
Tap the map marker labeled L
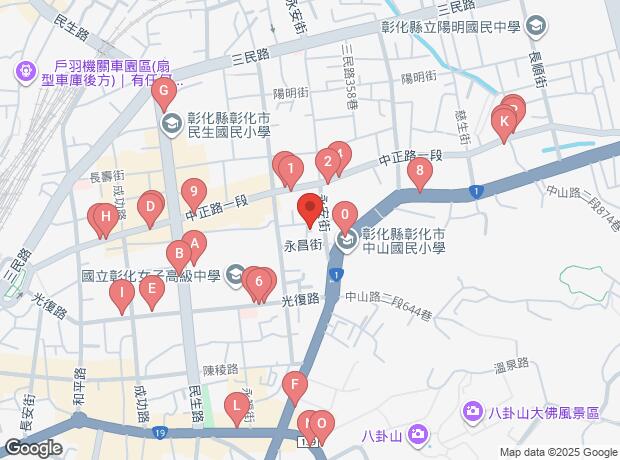coord(236,407)
